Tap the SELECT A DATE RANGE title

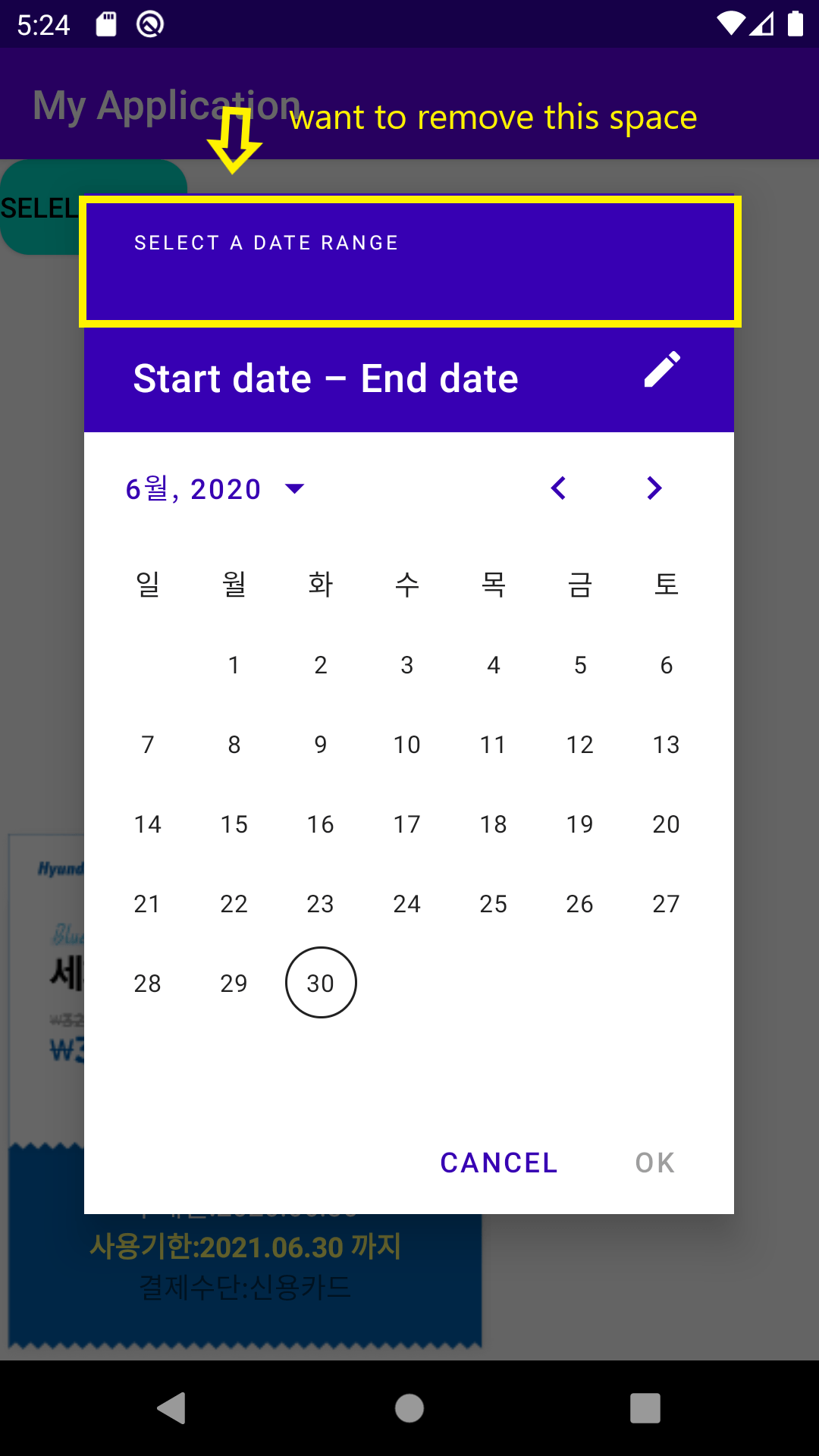pyautogui.click(x=266, y=243)
